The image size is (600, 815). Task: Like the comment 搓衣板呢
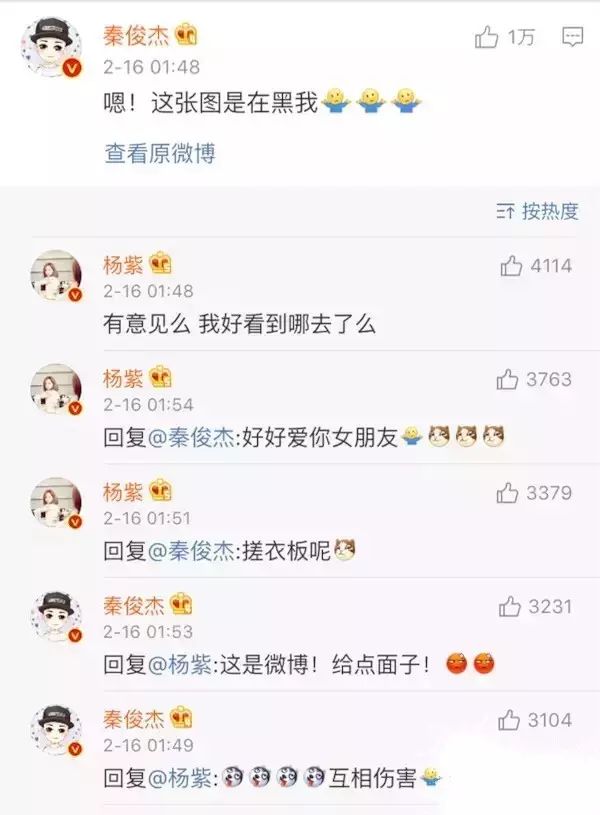click(x=508, y=493)
